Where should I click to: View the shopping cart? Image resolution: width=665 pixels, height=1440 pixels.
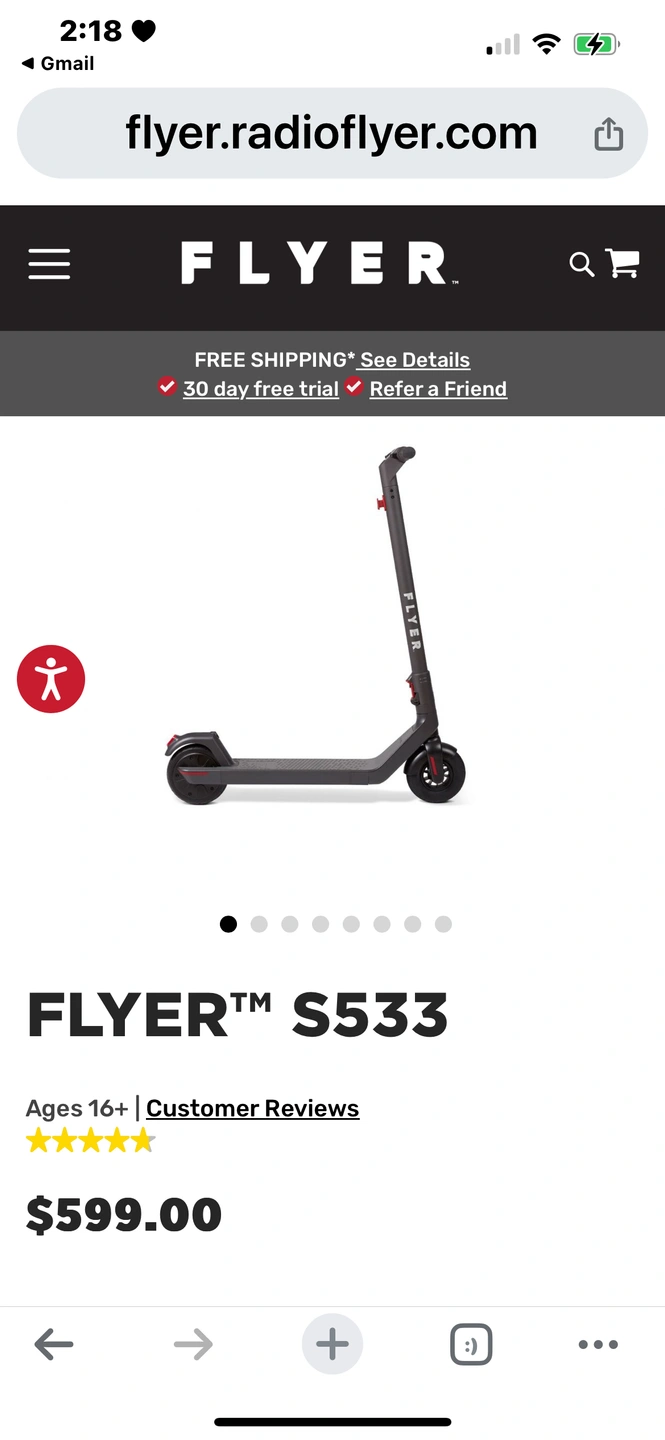pos(622,263)
